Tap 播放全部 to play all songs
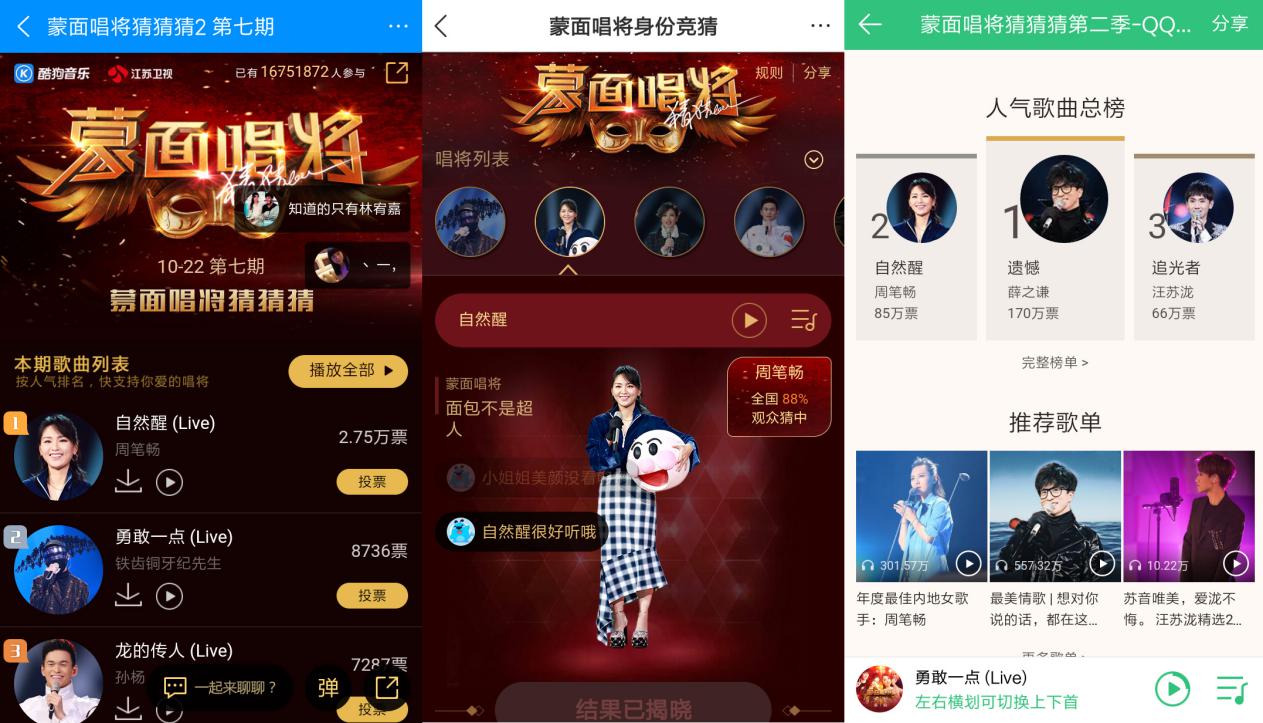 coord(348,371)
